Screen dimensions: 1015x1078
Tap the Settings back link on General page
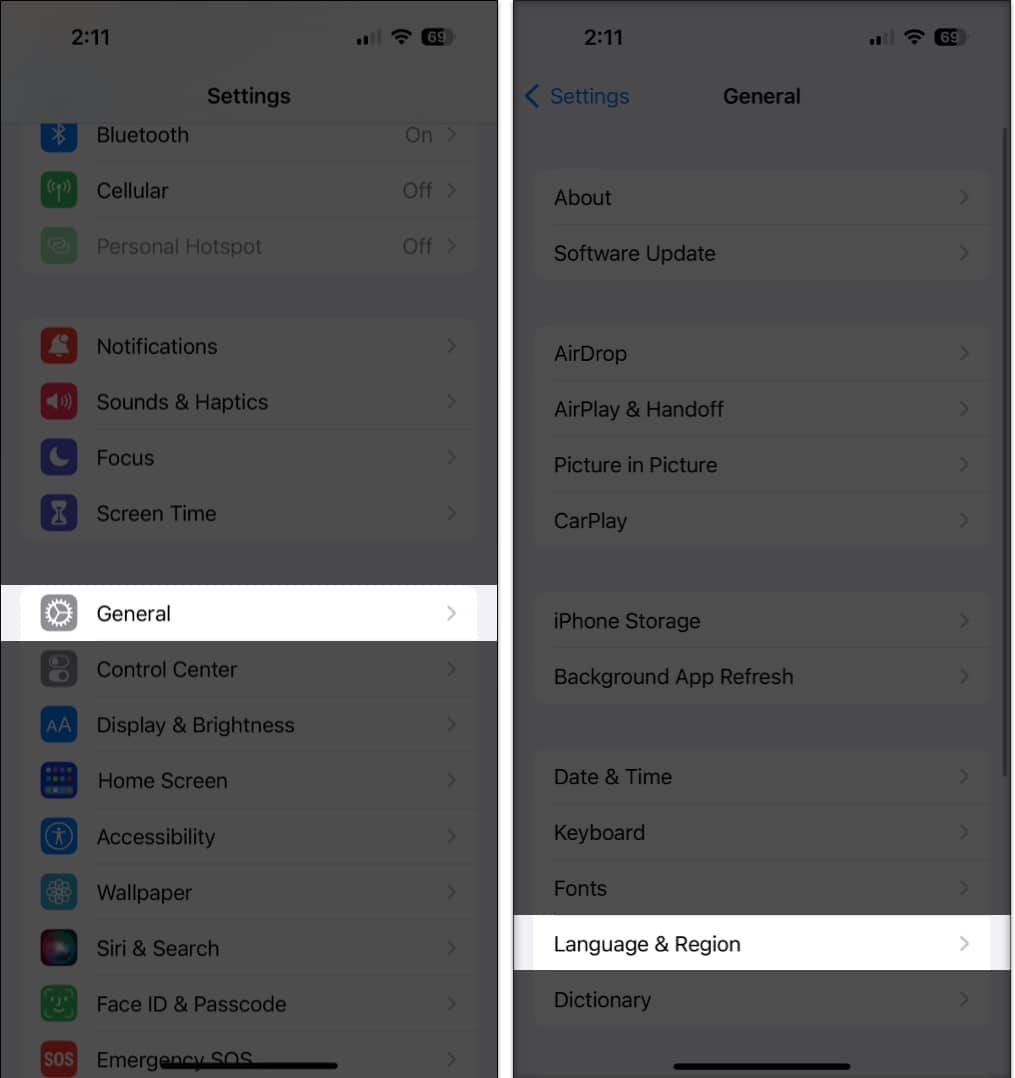pos(577,96)
